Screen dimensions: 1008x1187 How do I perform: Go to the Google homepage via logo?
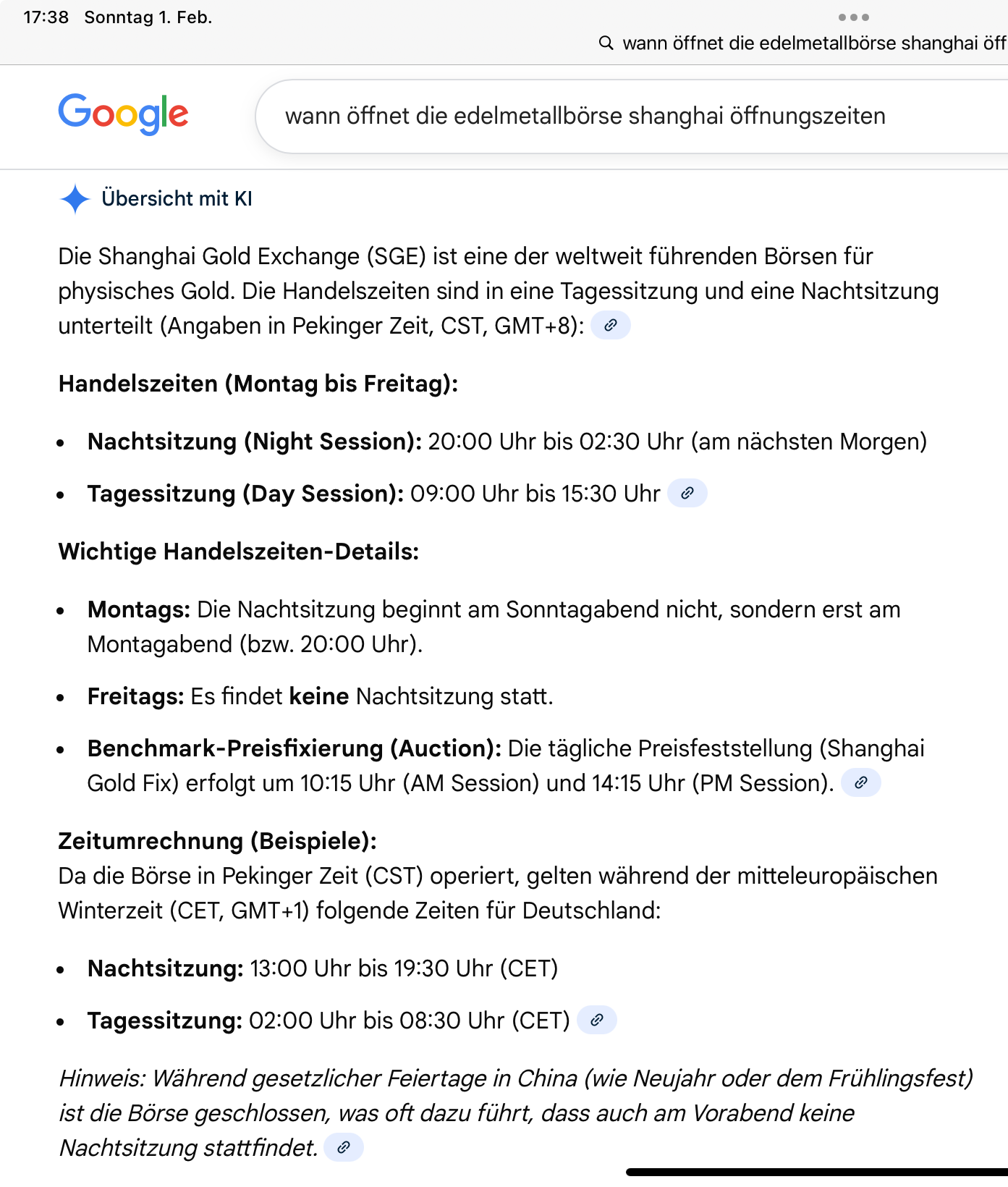click(124, 114)
